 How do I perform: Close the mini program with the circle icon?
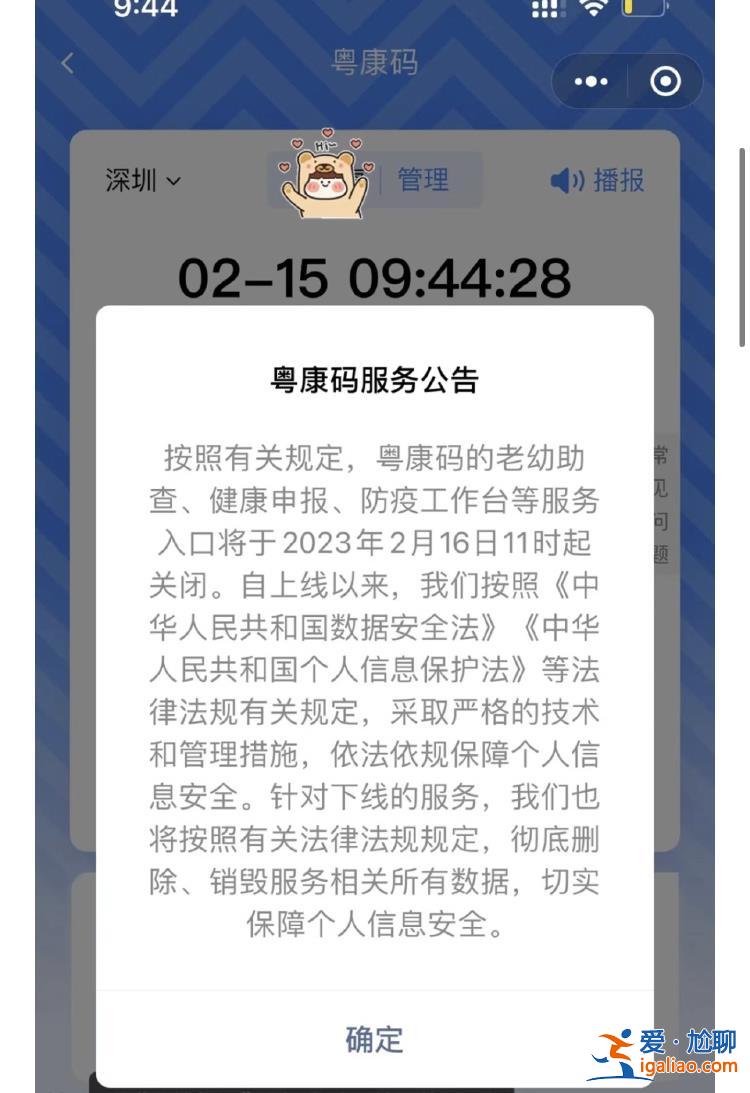point(665,82)
